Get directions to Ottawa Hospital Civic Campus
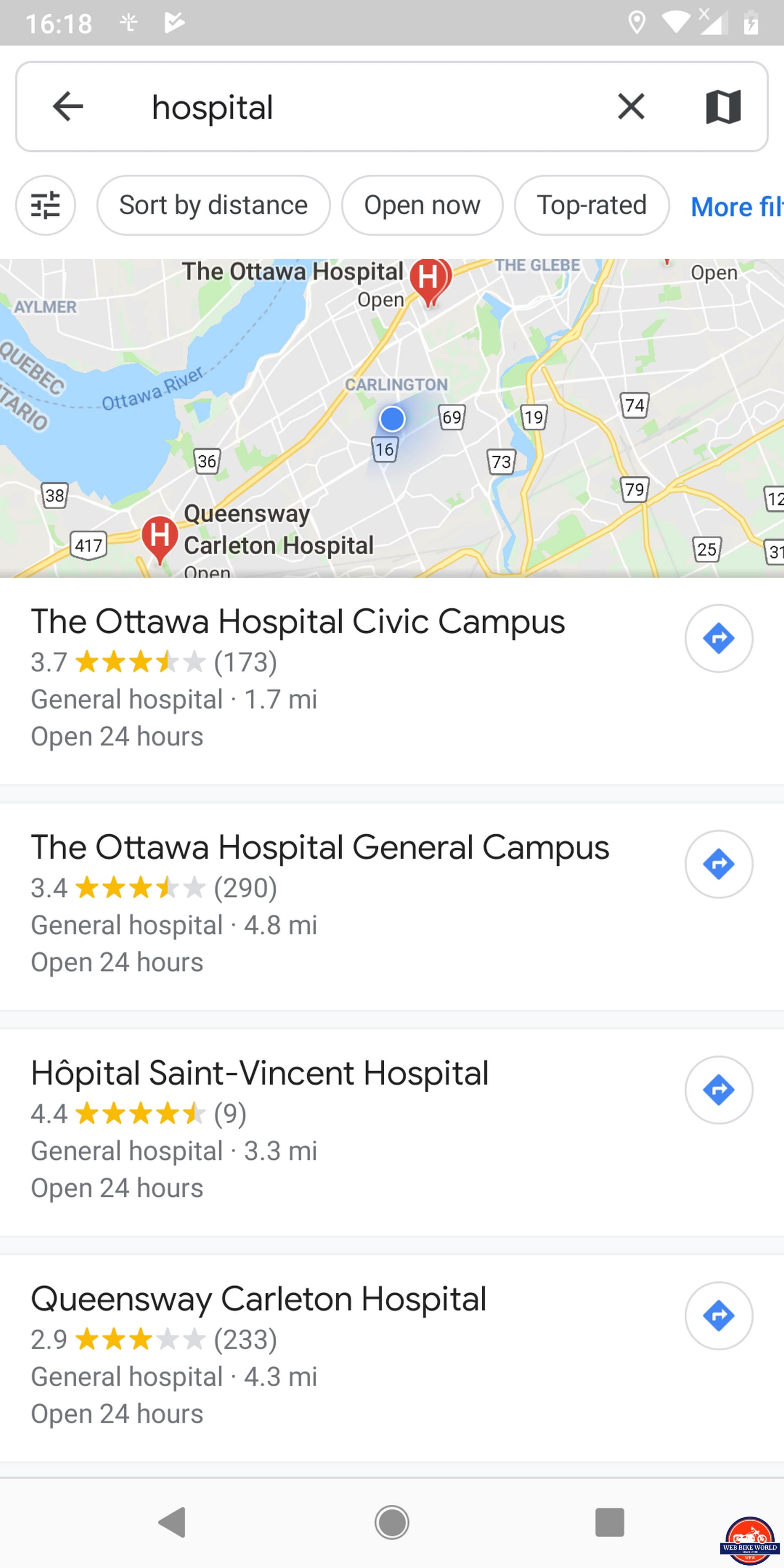This screenshot has height=1568, width=784. (x=718, y=638)
